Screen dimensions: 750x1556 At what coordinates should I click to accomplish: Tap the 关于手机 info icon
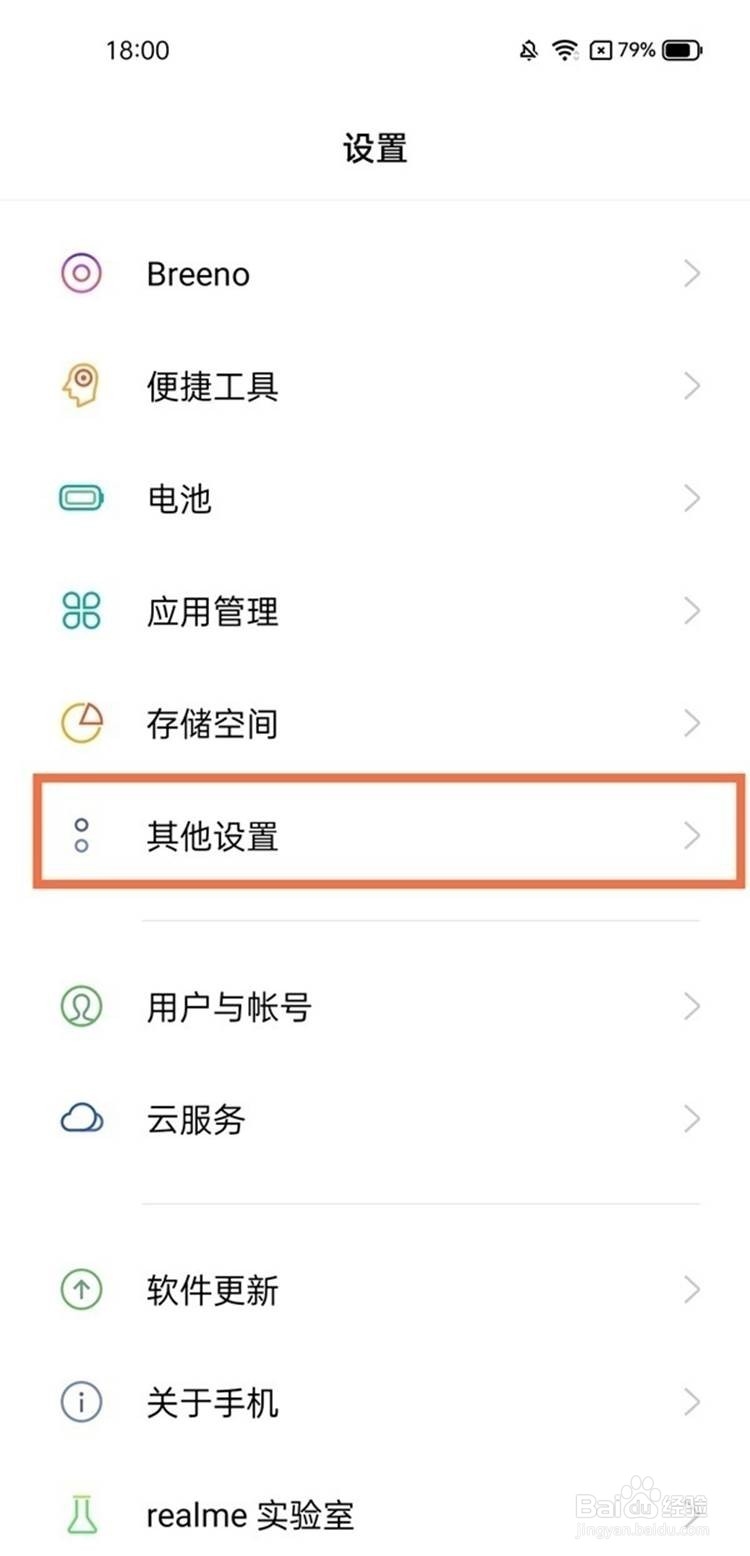pyautogui.click(x=80, y=1402)
